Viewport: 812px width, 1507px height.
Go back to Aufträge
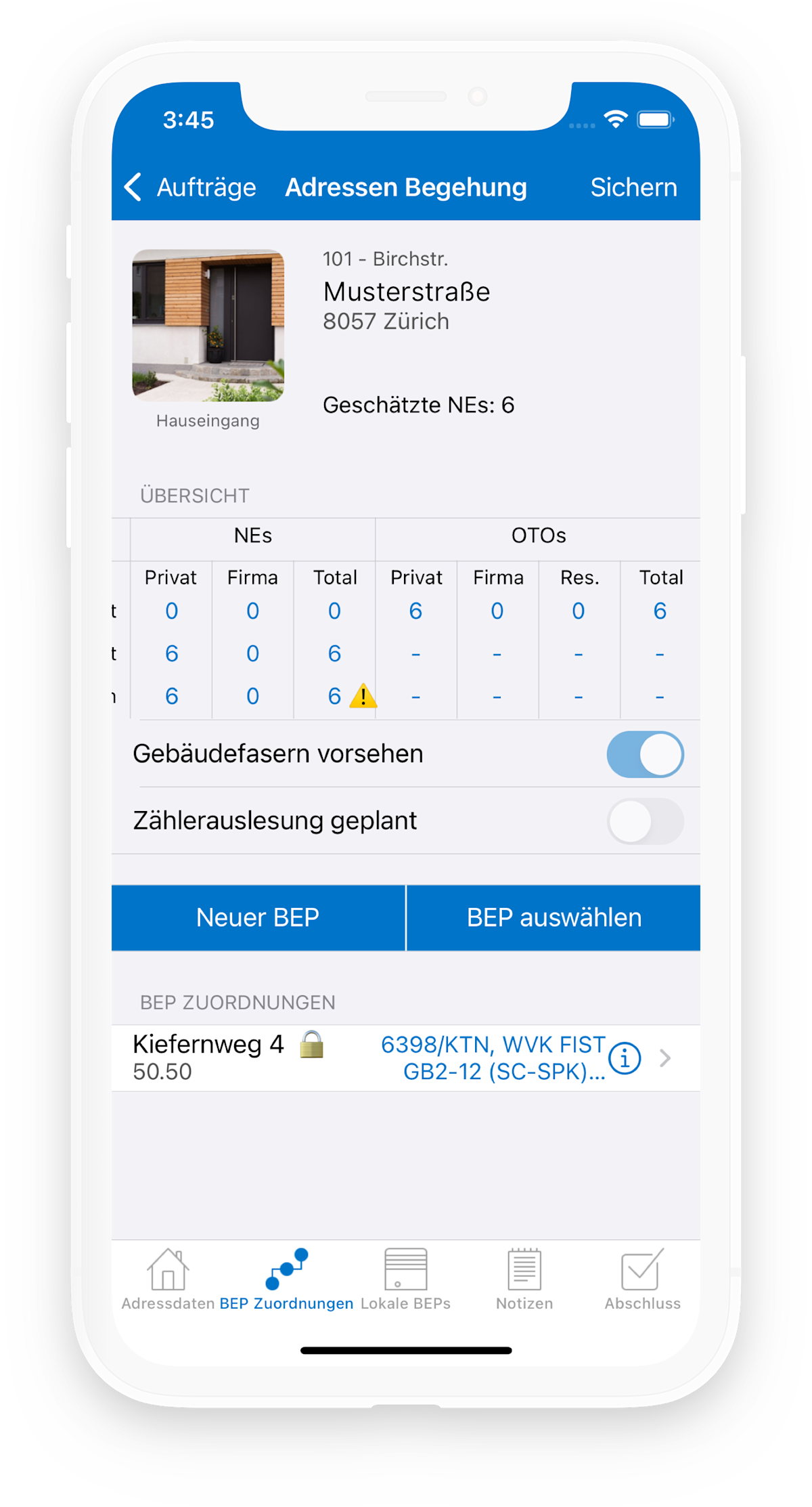[191, 188]
